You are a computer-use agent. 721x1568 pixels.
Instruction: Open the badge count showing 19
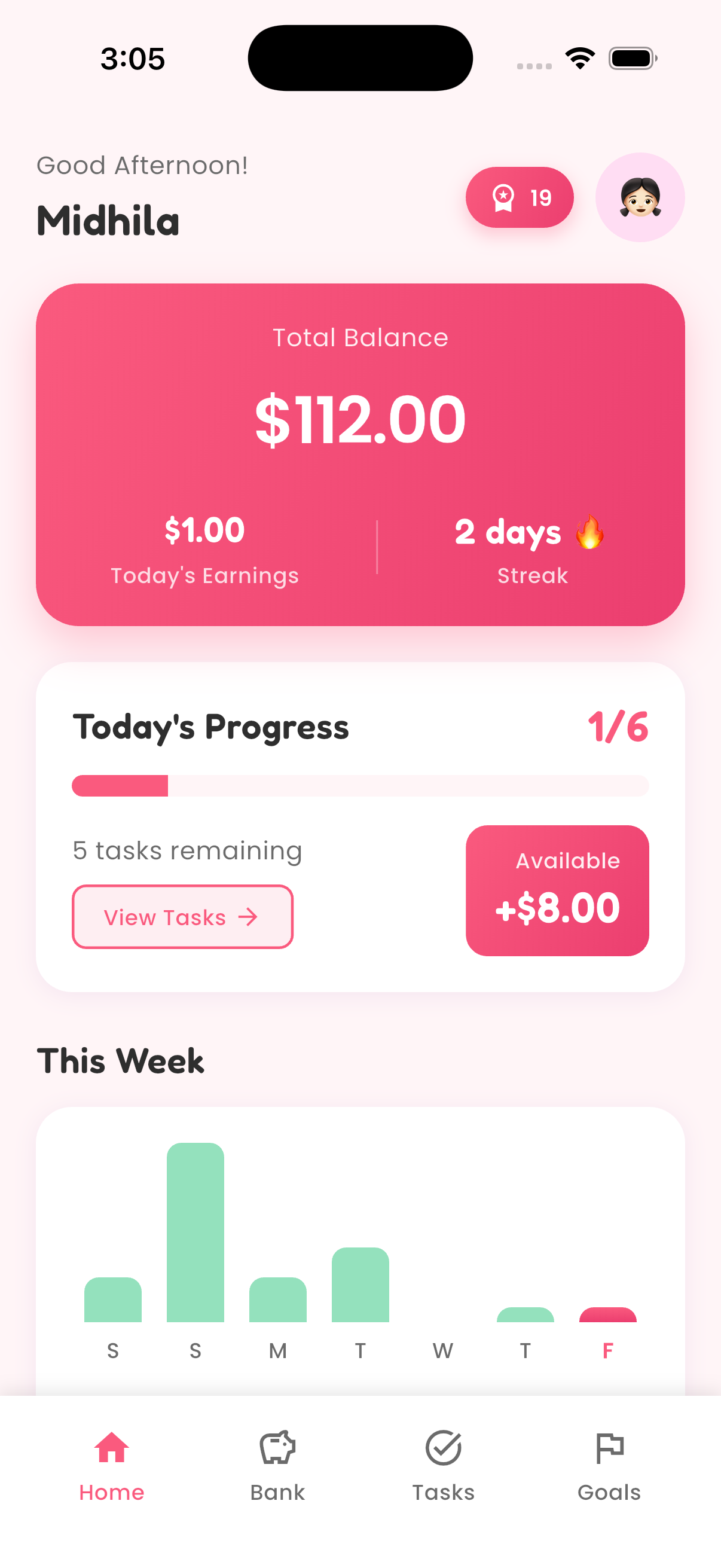pos(520,197)
